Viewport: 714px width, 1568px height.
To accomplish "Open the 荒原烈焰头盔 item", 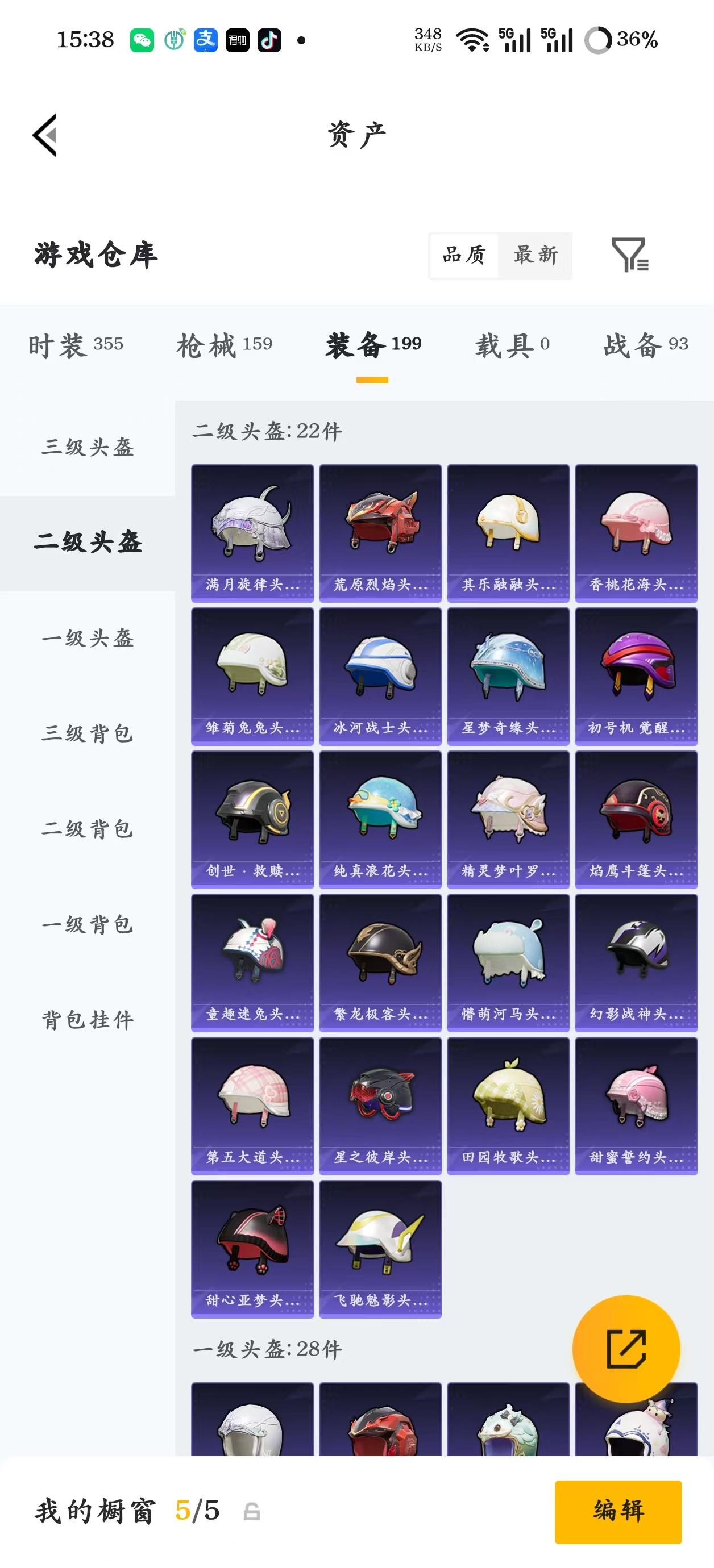I will [x=381, y=533].
